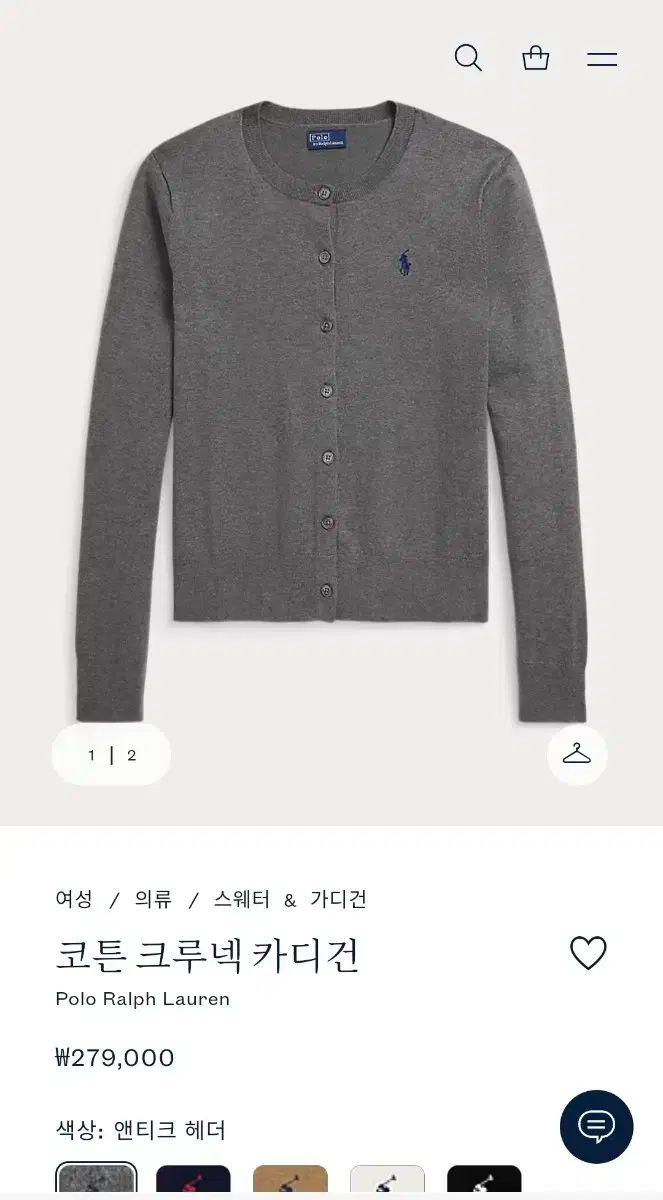Open the search magnifier icon
The height and width of the screenshot is (1200, 663).
(x=468, y=58)
